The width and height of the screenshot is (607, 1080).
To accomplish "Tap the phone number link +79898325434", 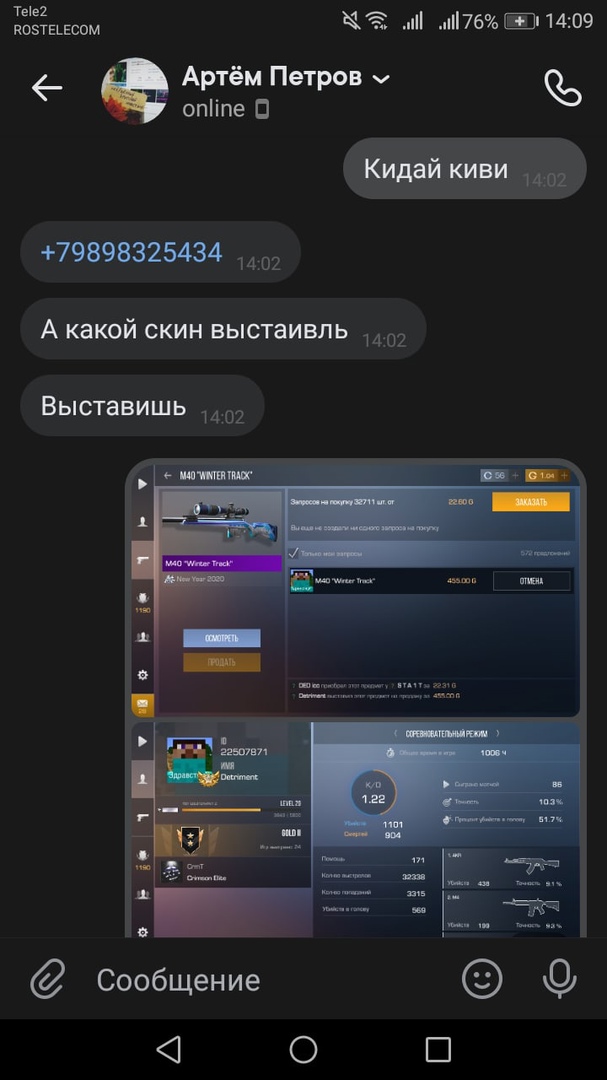I will [x=131, y=252].
